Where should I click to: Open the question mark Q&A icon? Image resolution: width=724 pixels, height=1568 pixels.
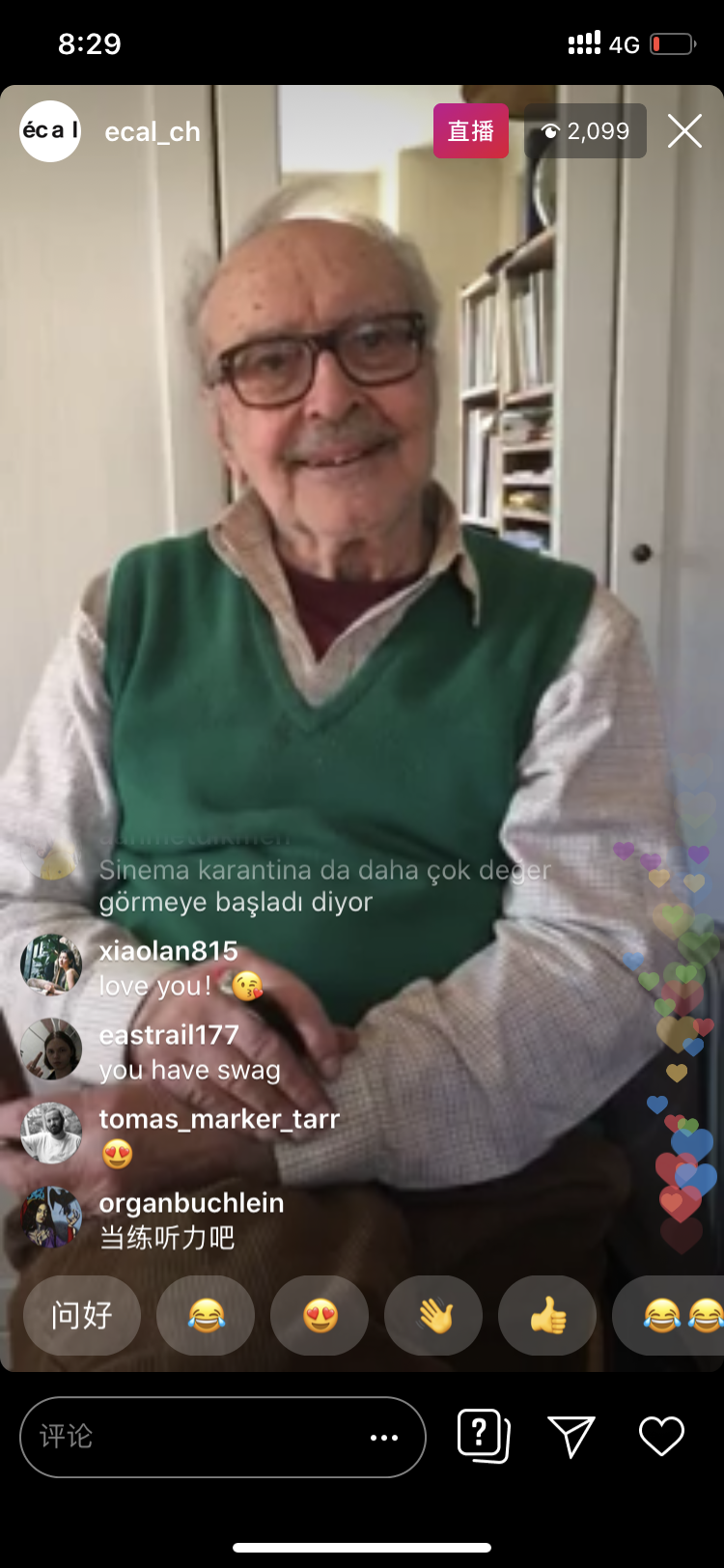click(x=483, y=1436)
